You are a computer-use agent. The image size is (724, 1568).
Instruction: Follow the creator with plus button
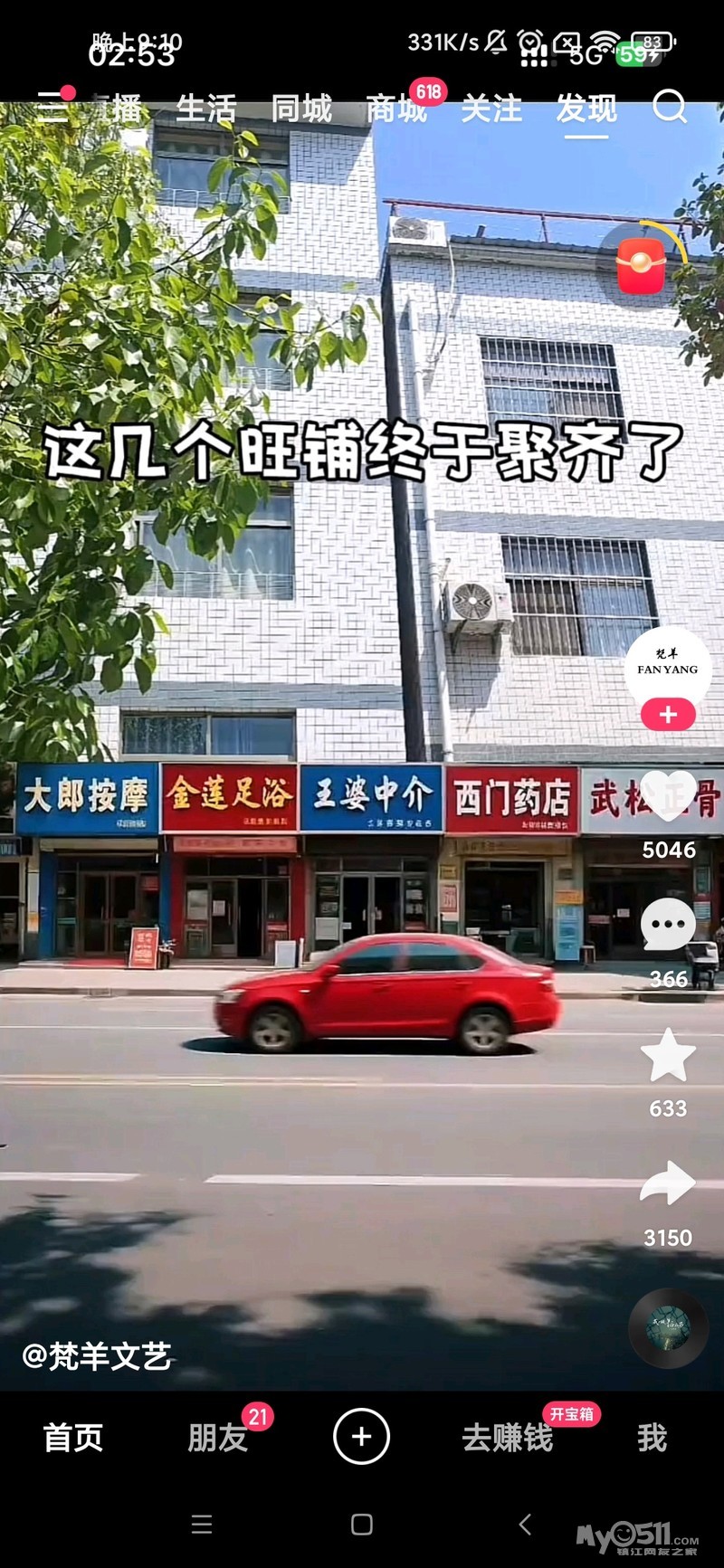(668, 715)
